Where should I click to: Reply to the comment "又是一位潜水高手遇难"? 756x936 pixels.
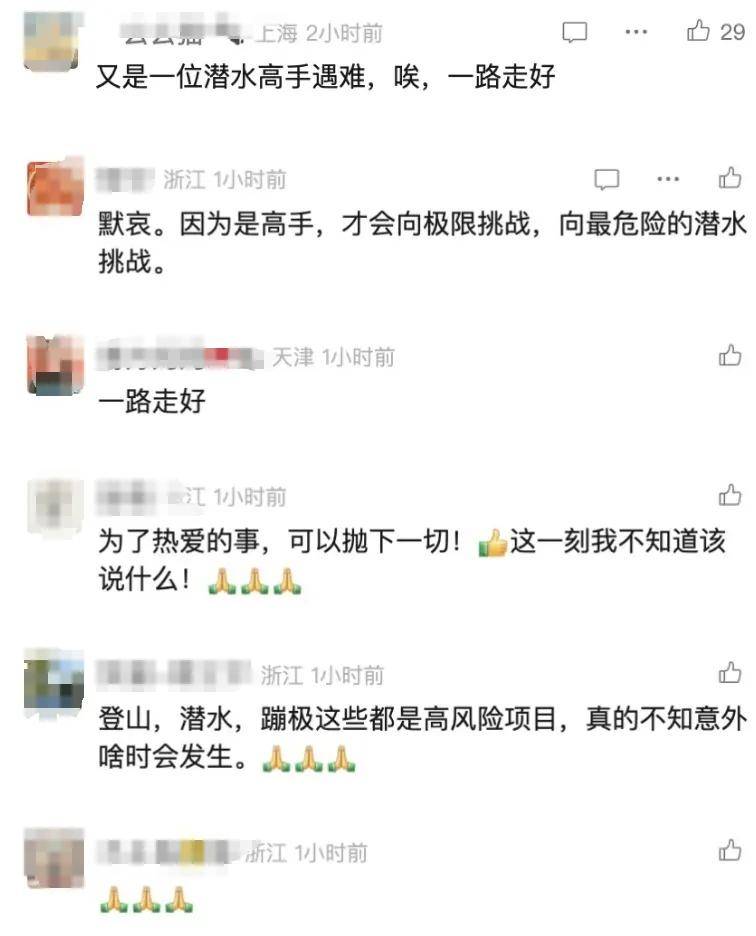[574, 32]
